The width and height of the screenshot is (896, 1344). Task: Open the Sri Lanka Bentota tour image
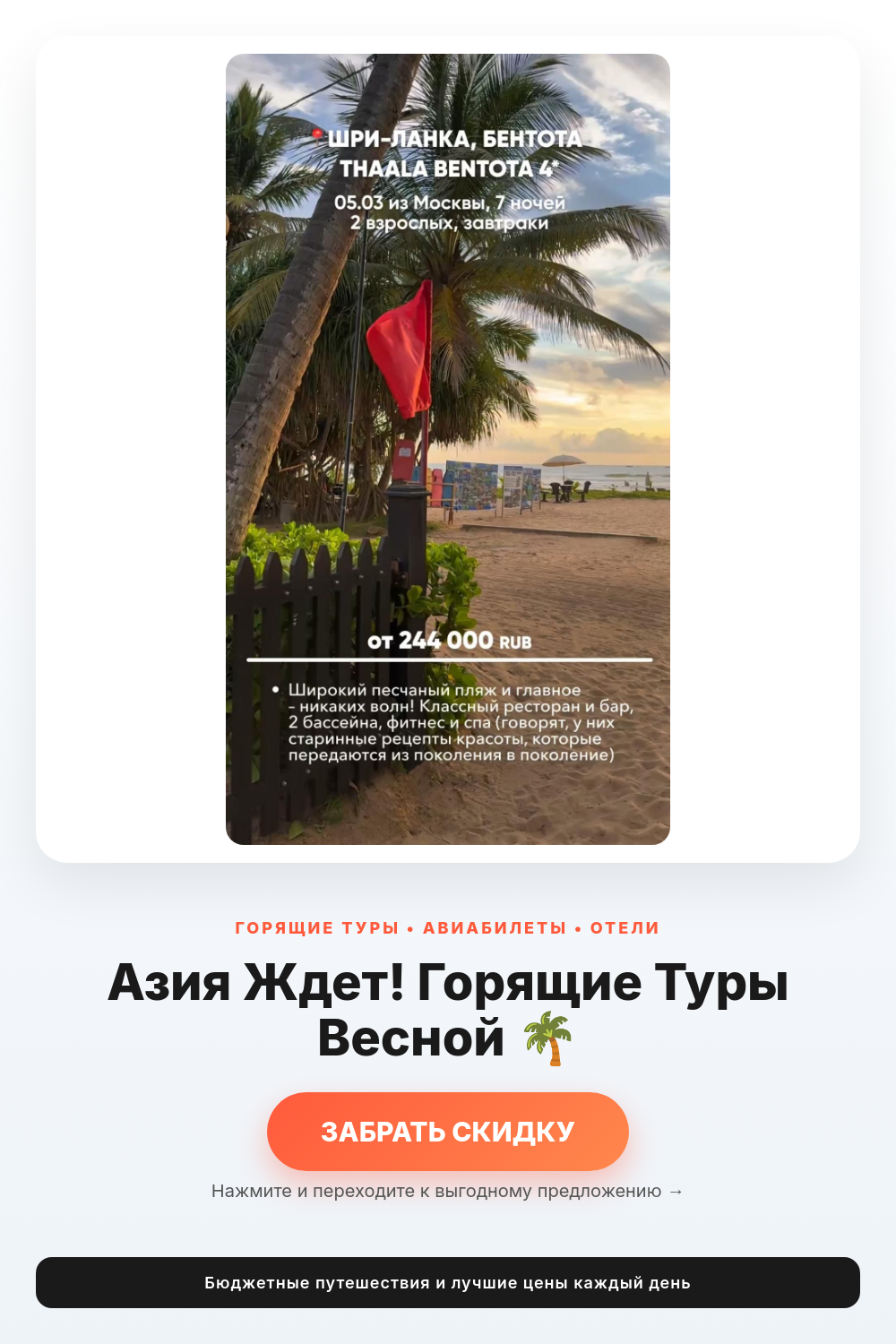(x=448, y=449)
